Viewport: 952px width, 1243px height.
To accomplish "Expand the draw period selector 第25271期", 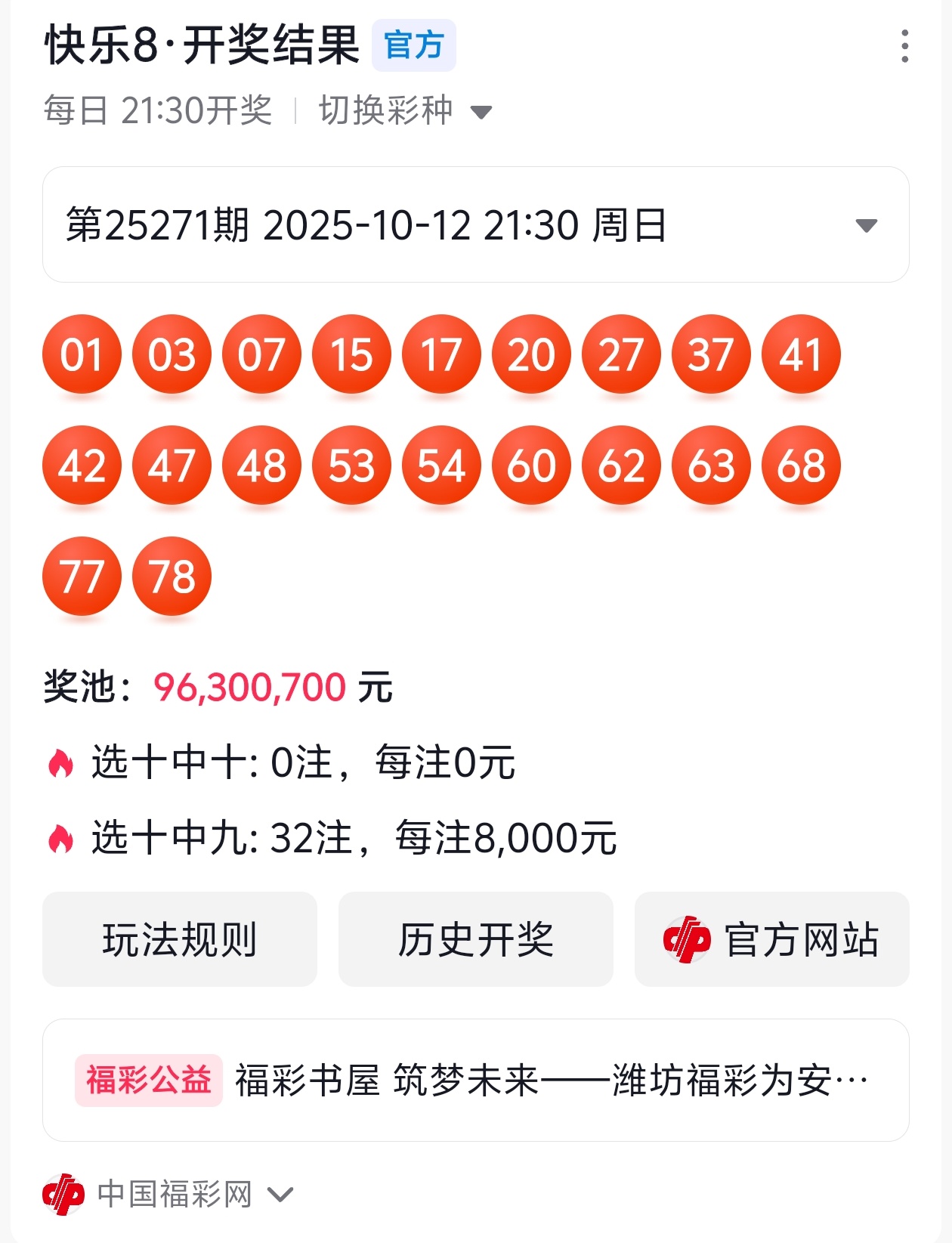I will [475, 225].
